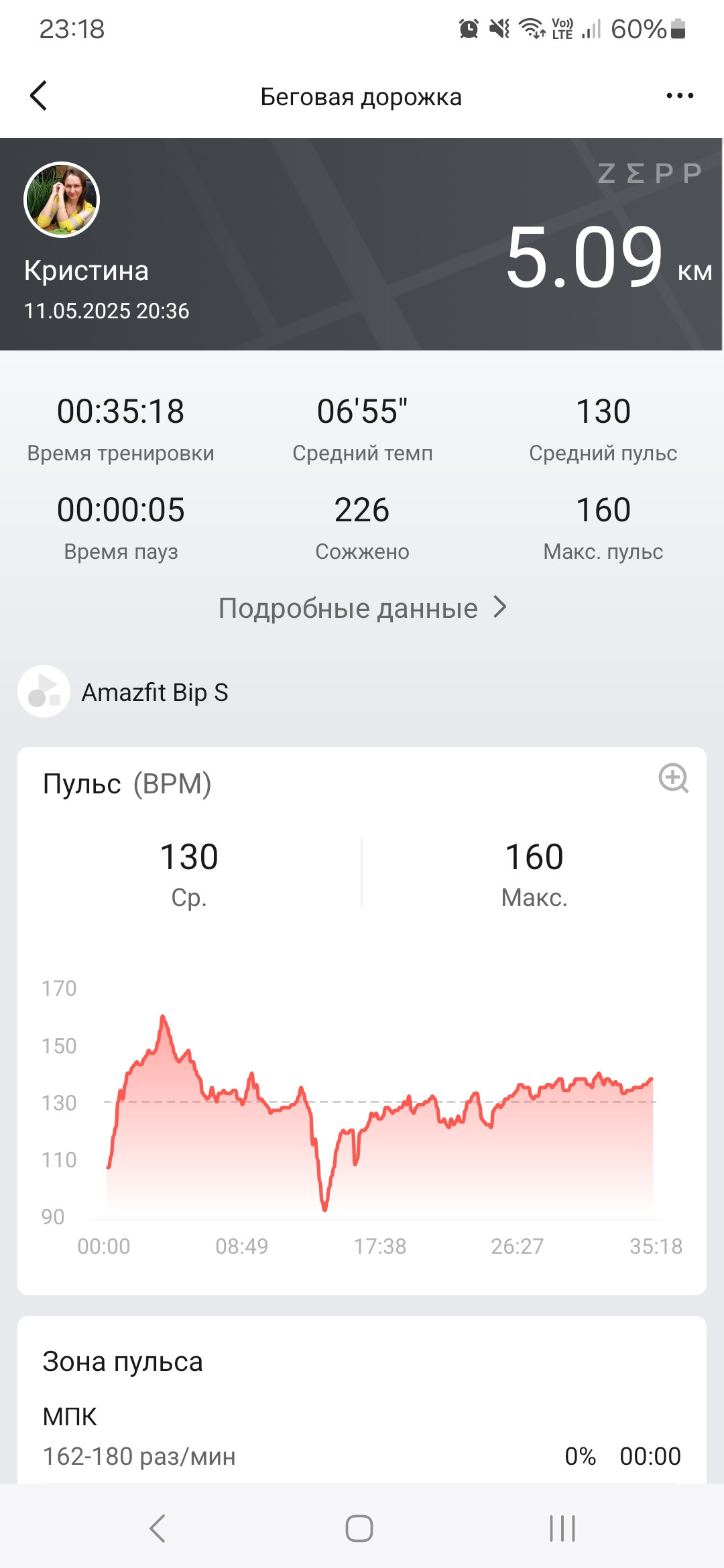Open the recent apps view

(x=562, y=1528)
